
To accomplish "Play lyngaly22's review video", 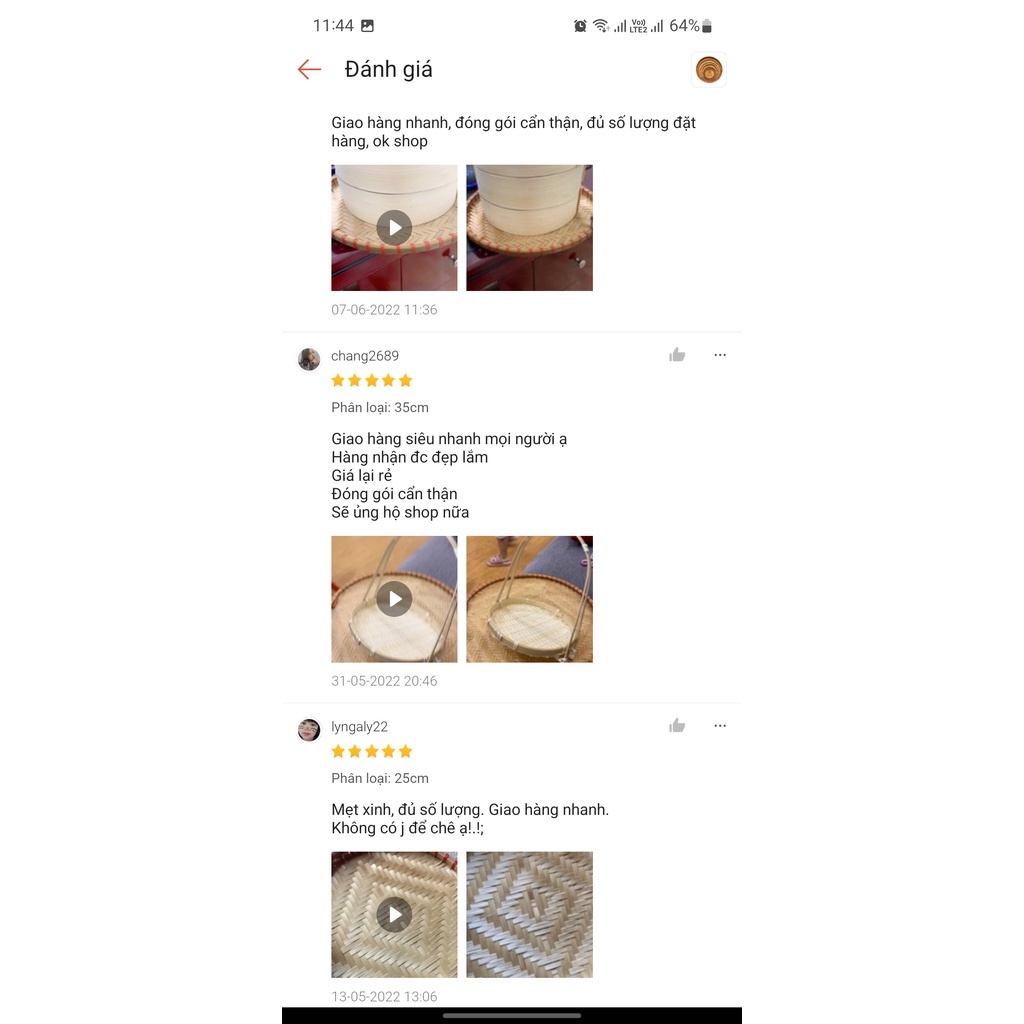I will pos(394,914).
